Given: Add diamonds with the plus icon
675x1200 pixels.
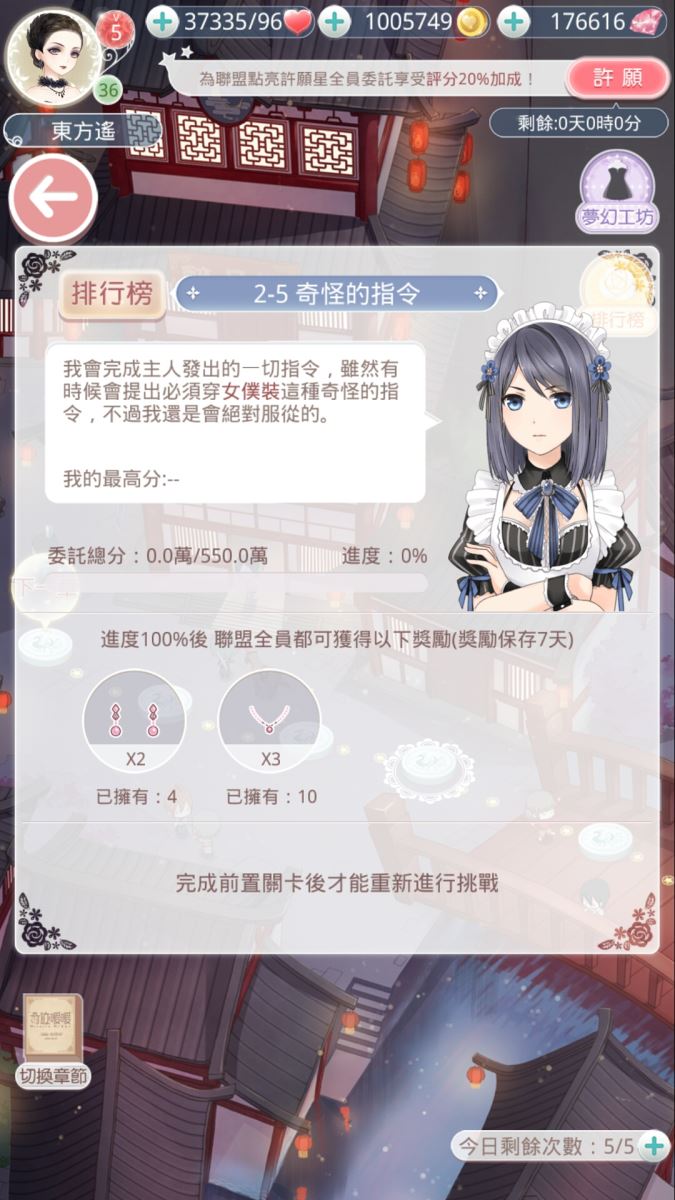Looking at the screenshot, I should pyautogui.click(x=513, y=21).
